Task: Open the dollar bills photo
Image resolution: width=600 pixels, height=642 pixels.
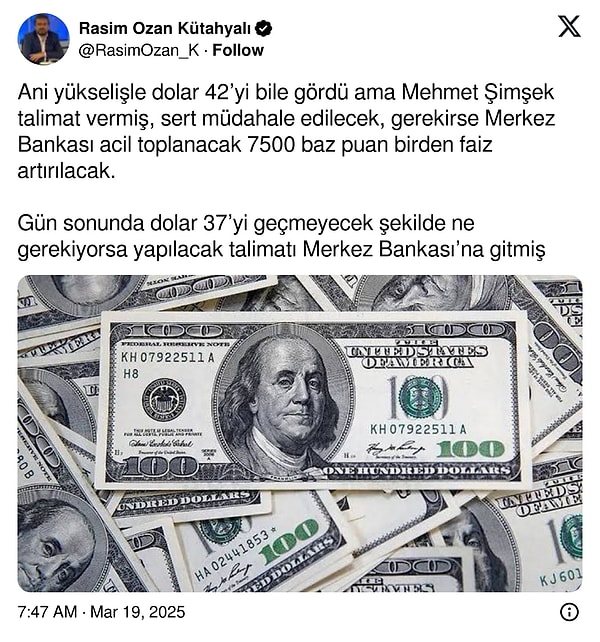Action: 300,433
